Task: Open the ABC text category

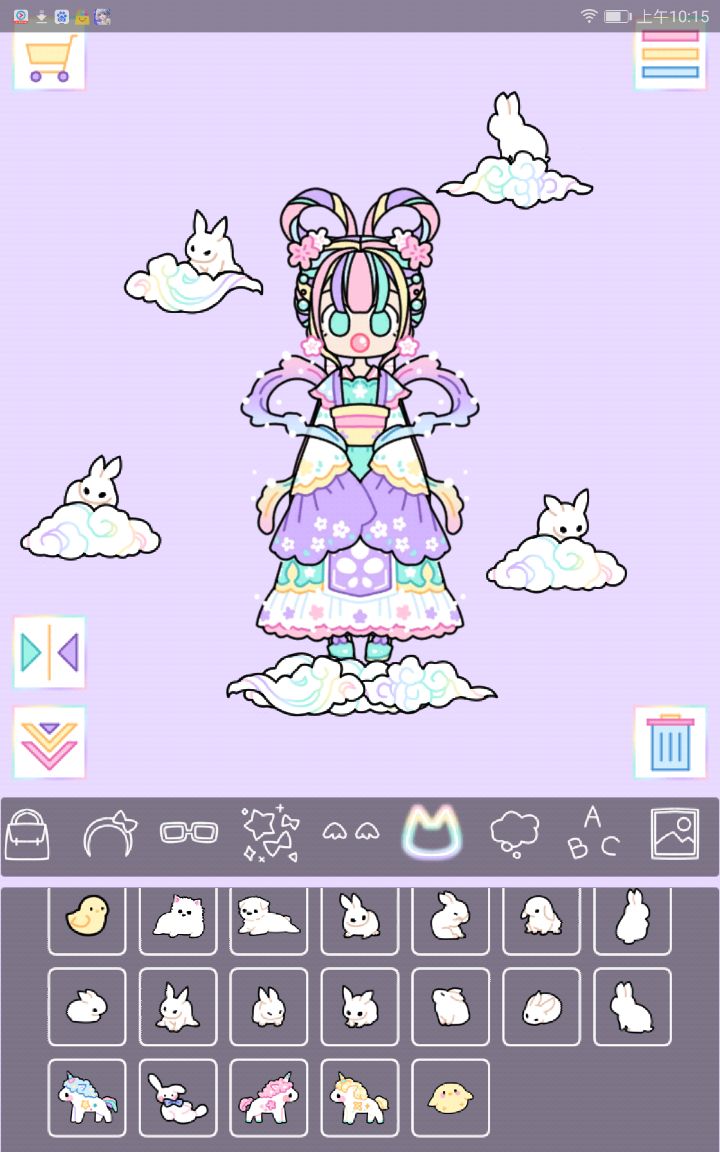Action: click(x=594, y=834)
